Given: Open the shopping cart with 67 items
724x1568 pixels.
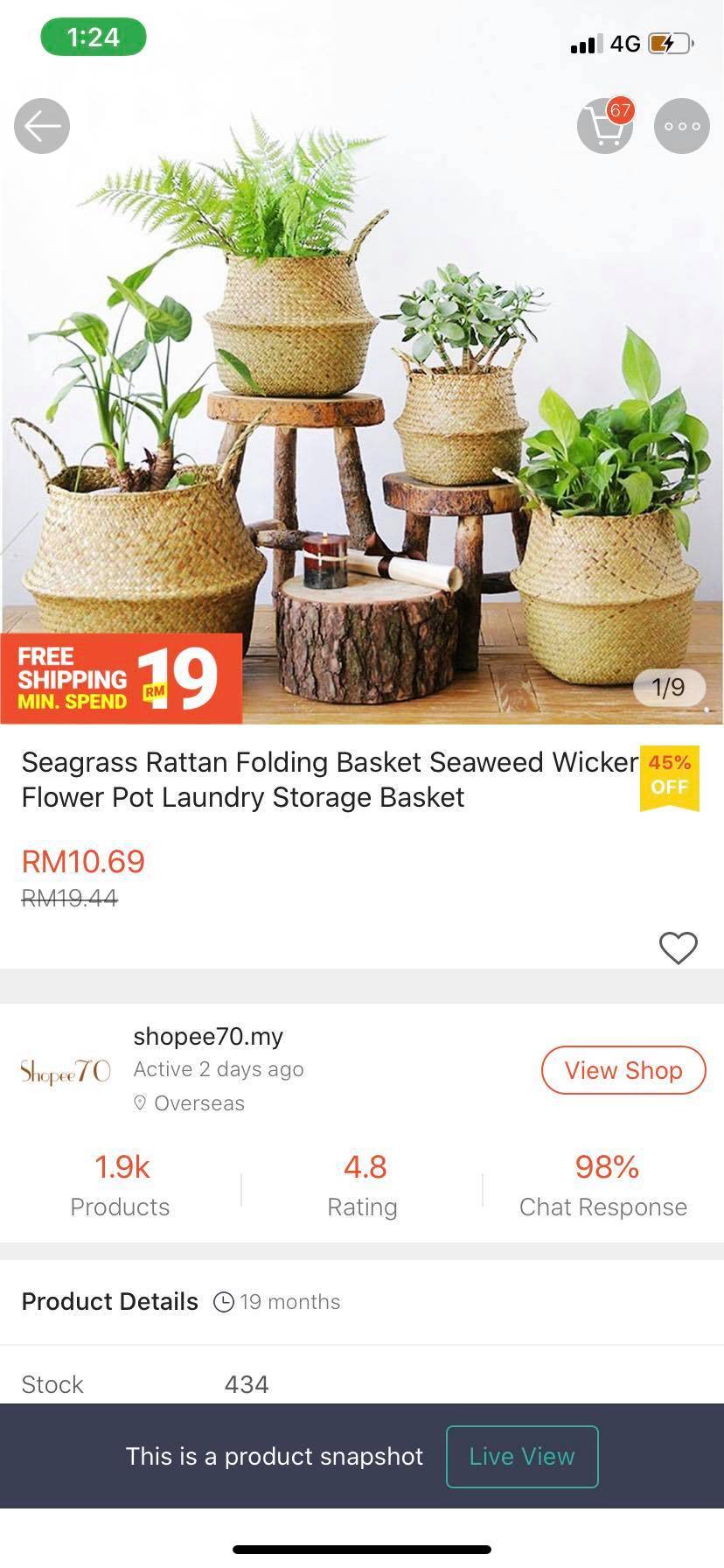Looking at the screenshot, I should [604, 127].
